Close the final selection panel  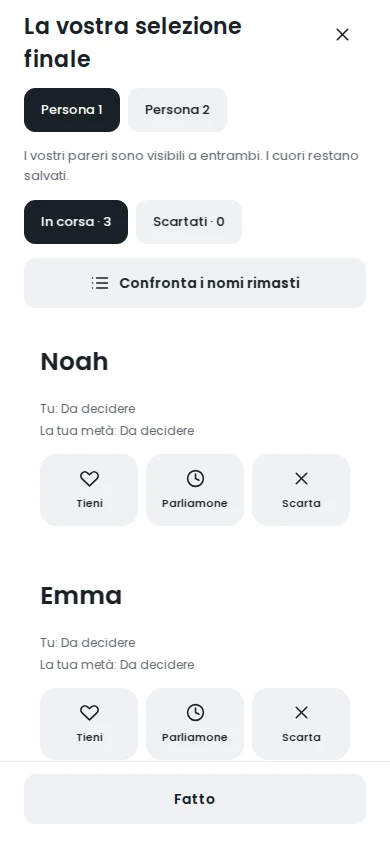tap(342, 34)
